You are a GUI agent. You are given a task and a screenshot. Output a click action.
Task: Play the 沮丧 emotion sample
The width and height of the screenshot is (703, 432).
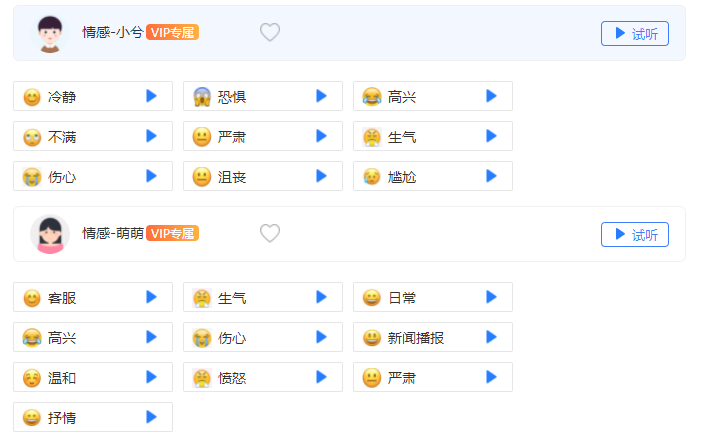click(321, 176)
